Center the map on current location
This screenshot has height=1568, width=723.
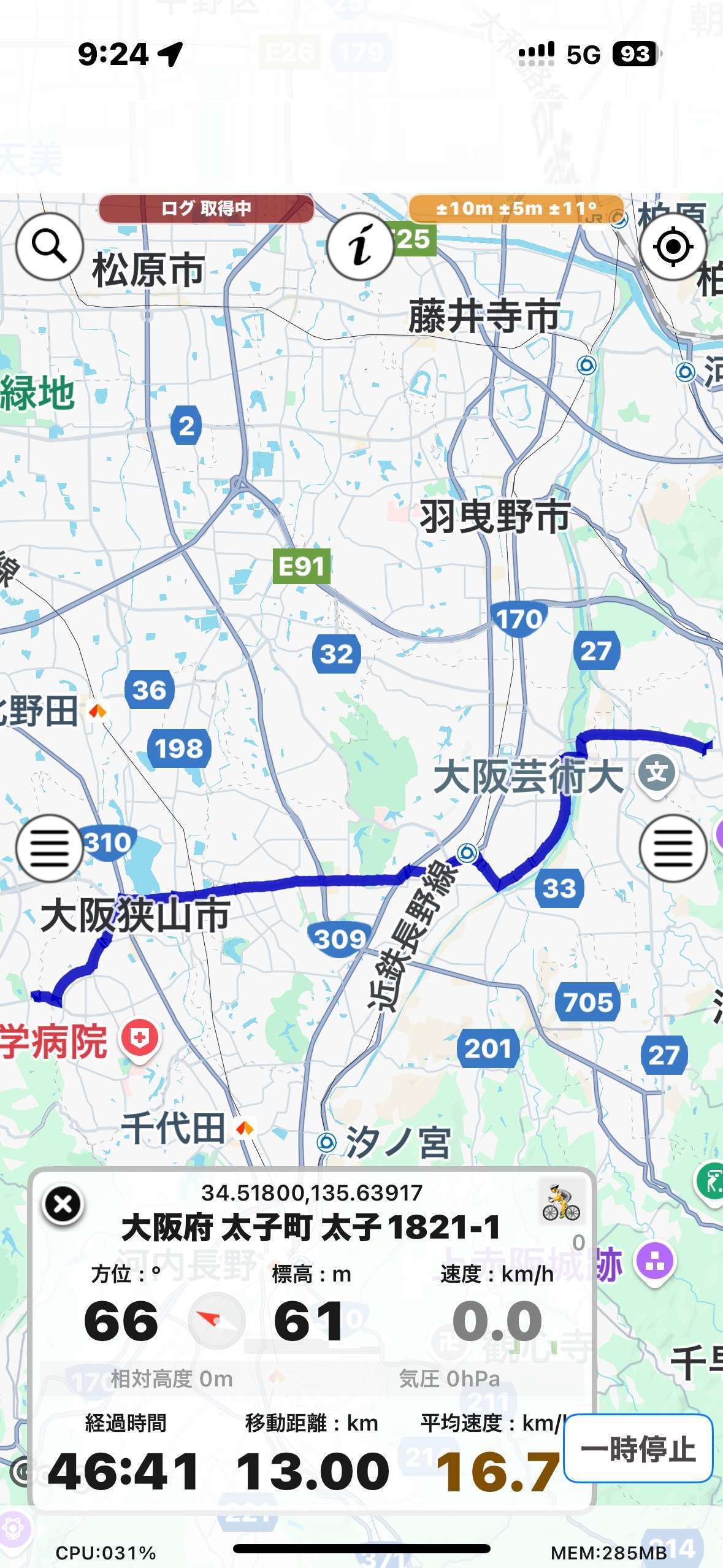click(673, 247)
